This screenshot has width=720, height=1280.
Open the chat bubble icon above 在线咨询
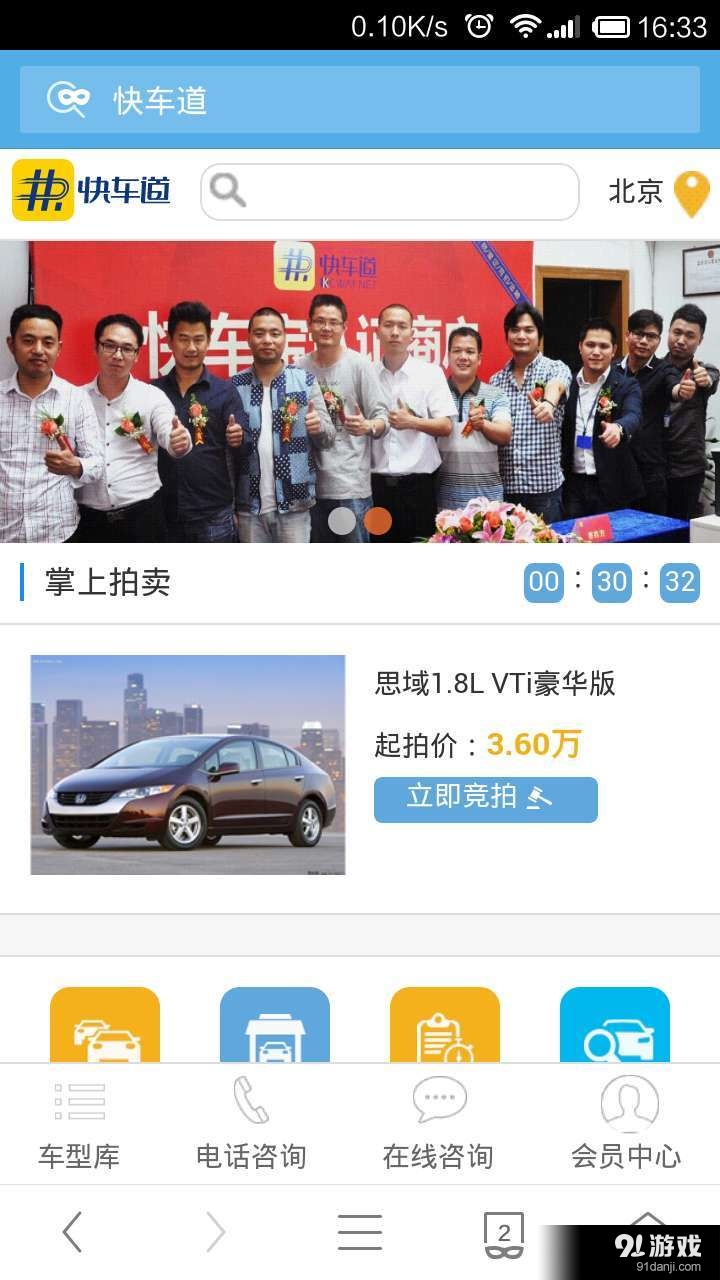tap(437, 1097)
